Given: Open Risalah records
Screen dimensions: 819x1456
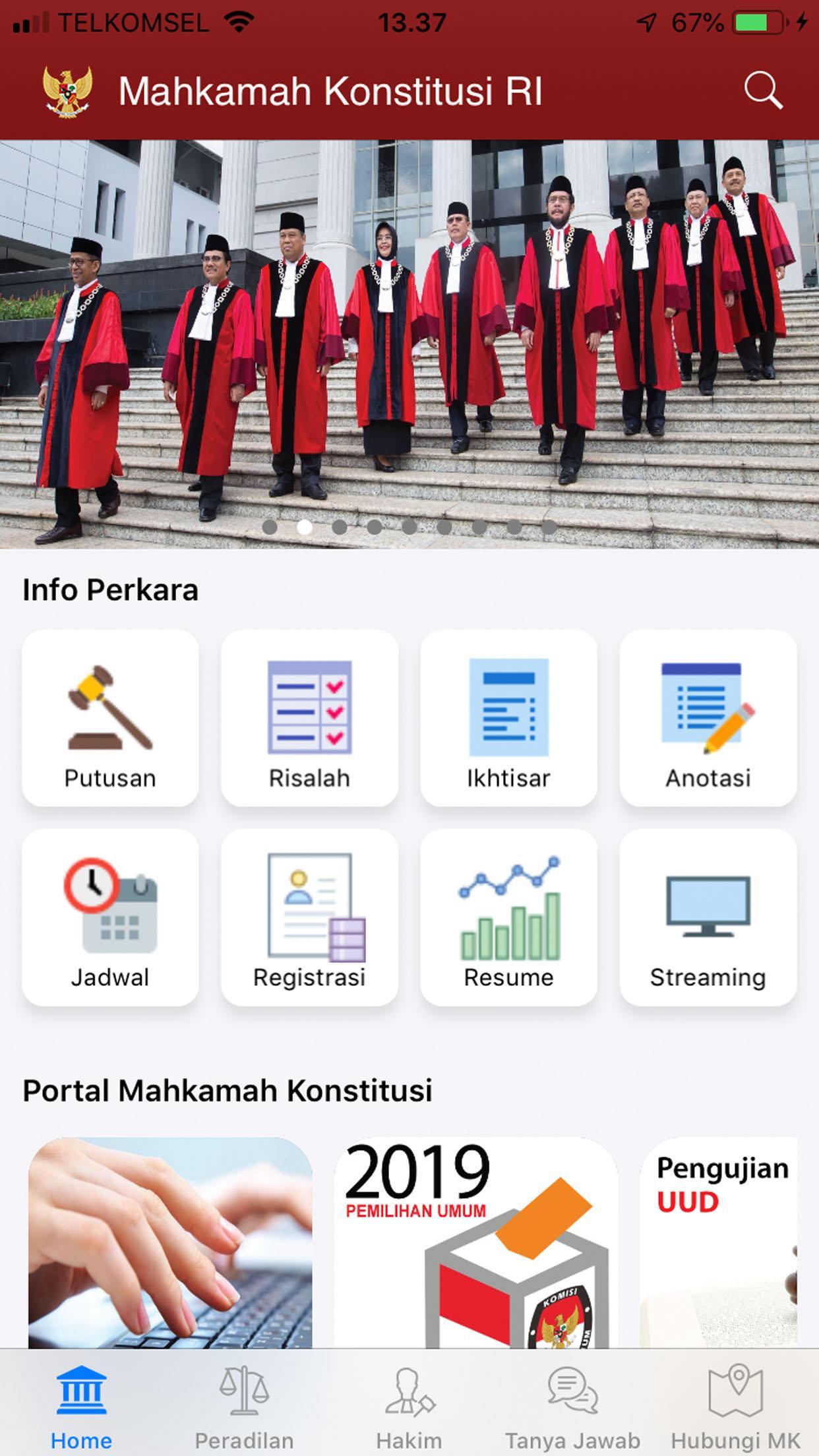Looking at the screenshot, I should click(309, 718).
